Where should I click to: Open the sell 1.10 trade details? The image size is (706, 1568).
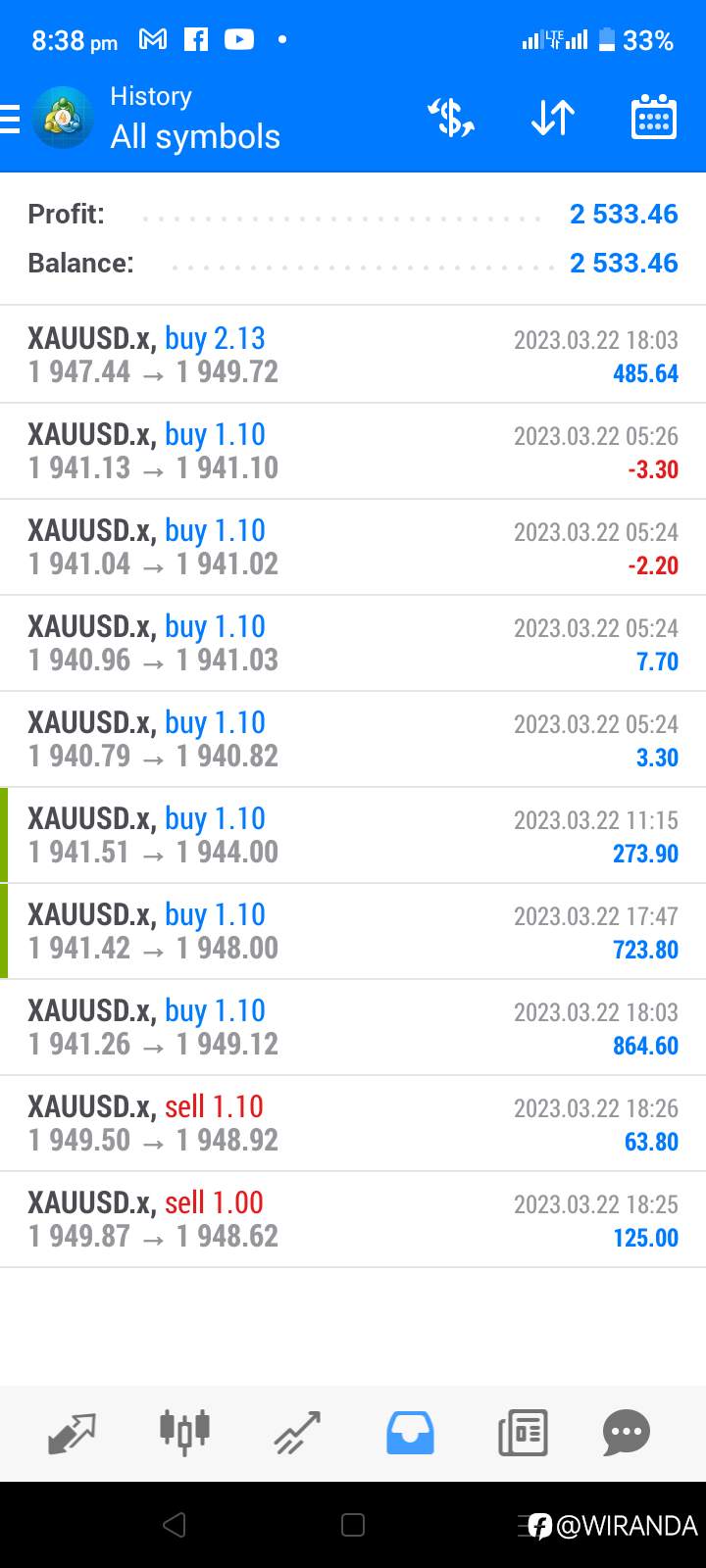click(x=353, y=1123)
